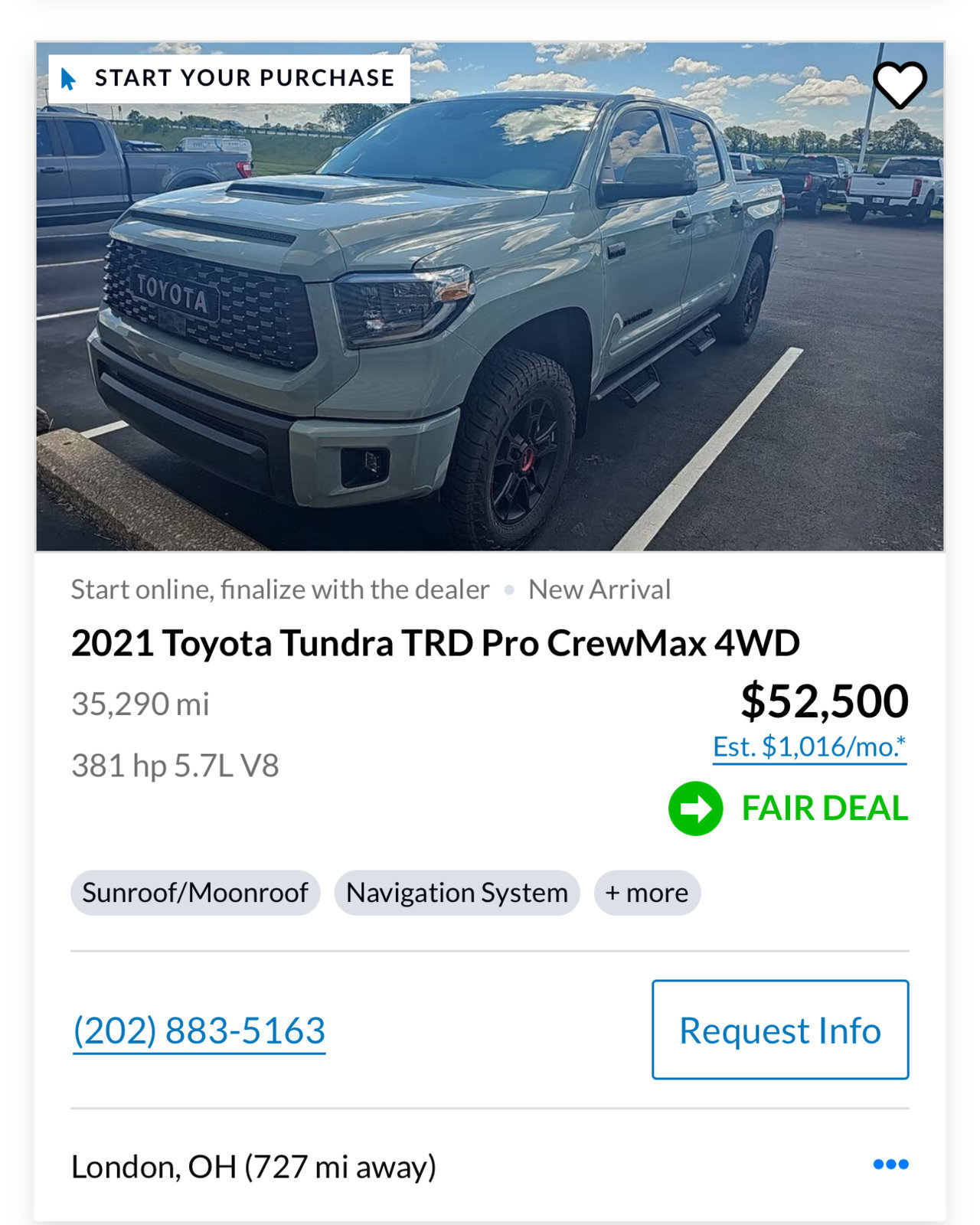Open the estimated $1,016/mo. payment link
Image resolution: width=980 pixels, height=1225 pixels.
coord(809,746)
